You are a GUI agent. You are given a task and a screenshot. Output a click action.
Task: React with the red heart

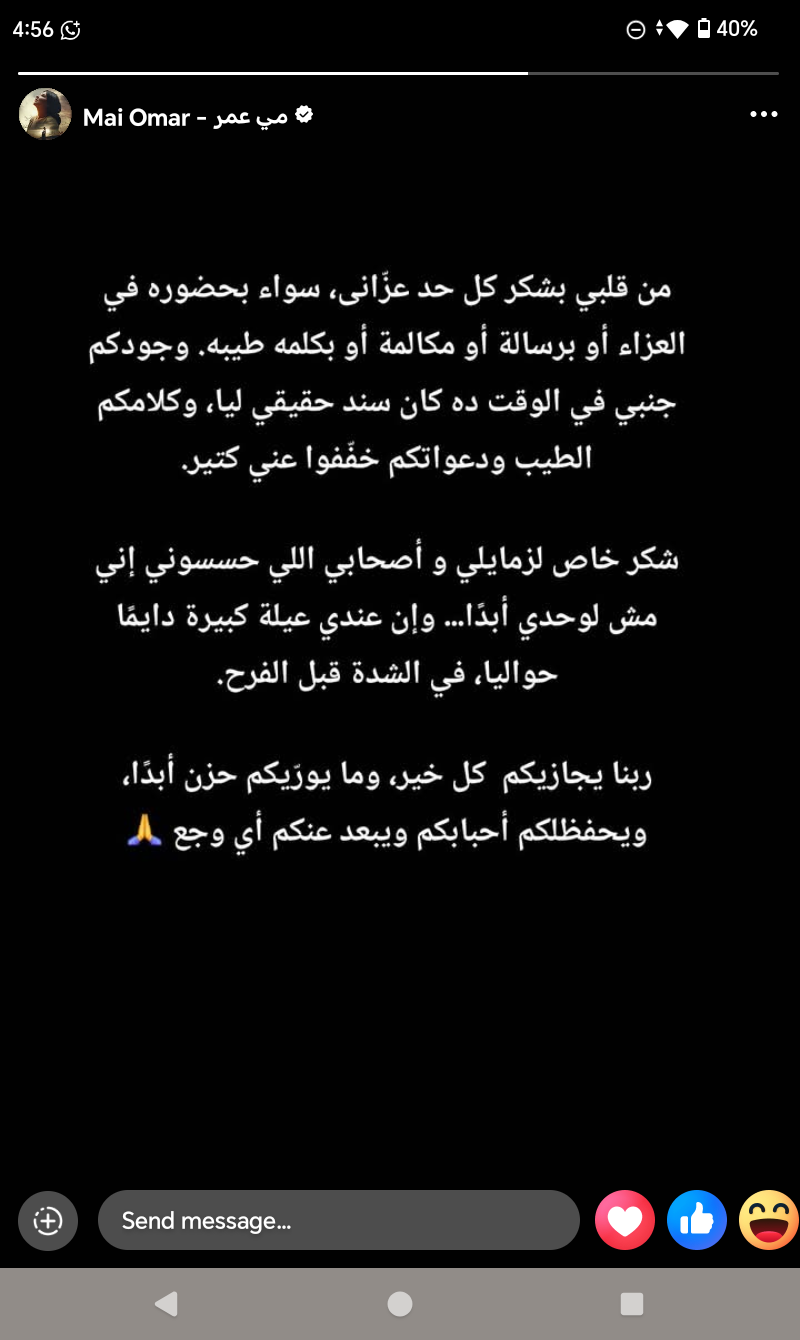tap(625, 1220)
